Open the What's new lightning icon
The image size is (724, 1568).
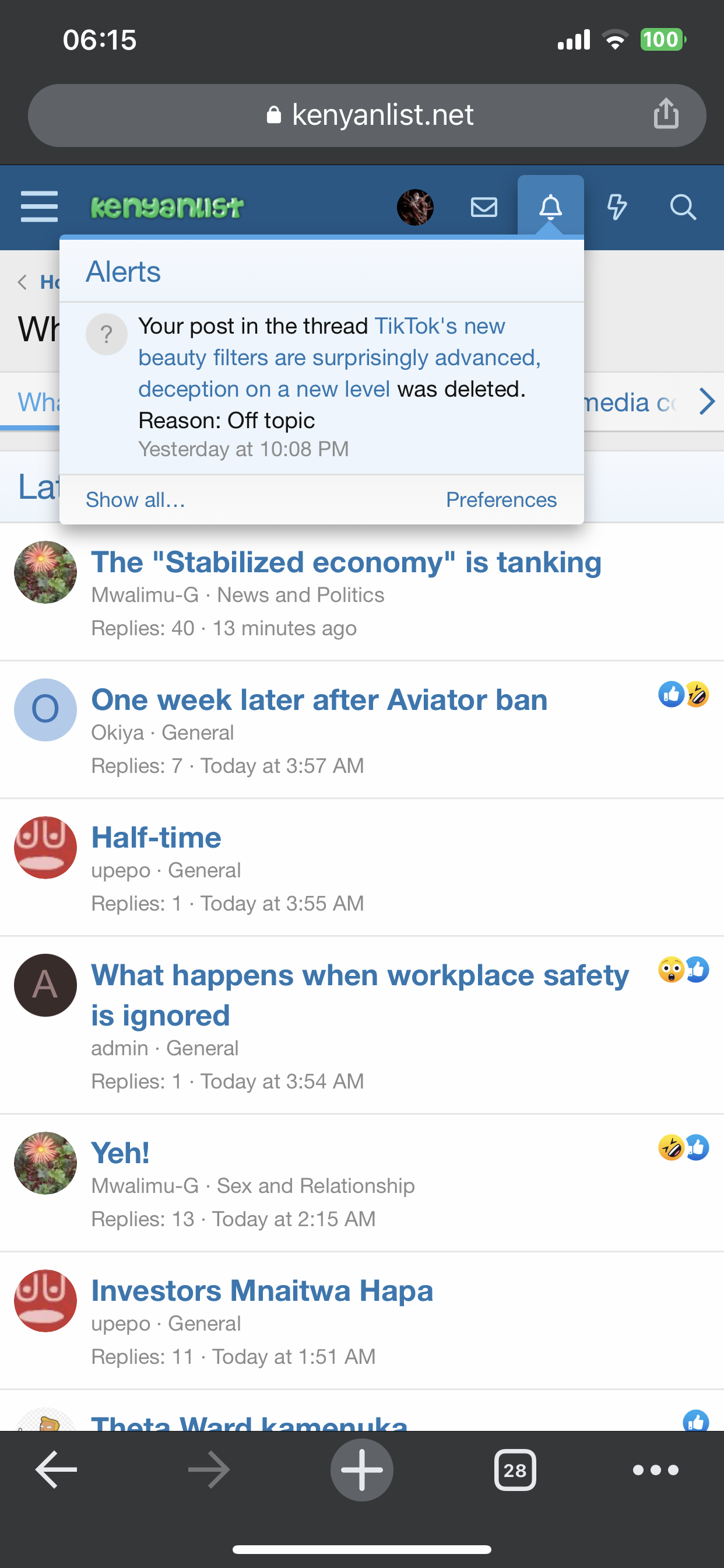coord(616,207)
